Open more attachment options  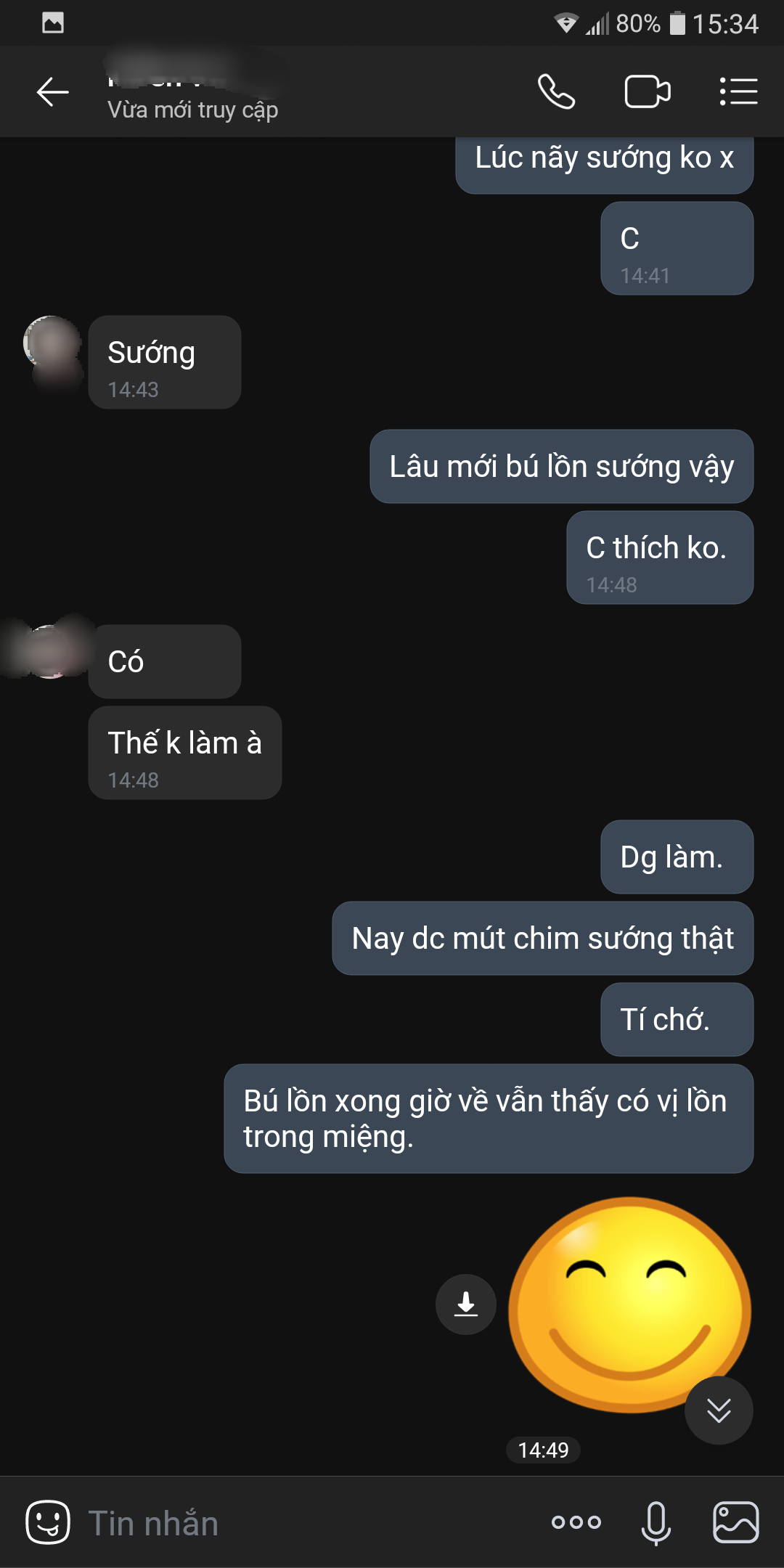click(576, 1522)
